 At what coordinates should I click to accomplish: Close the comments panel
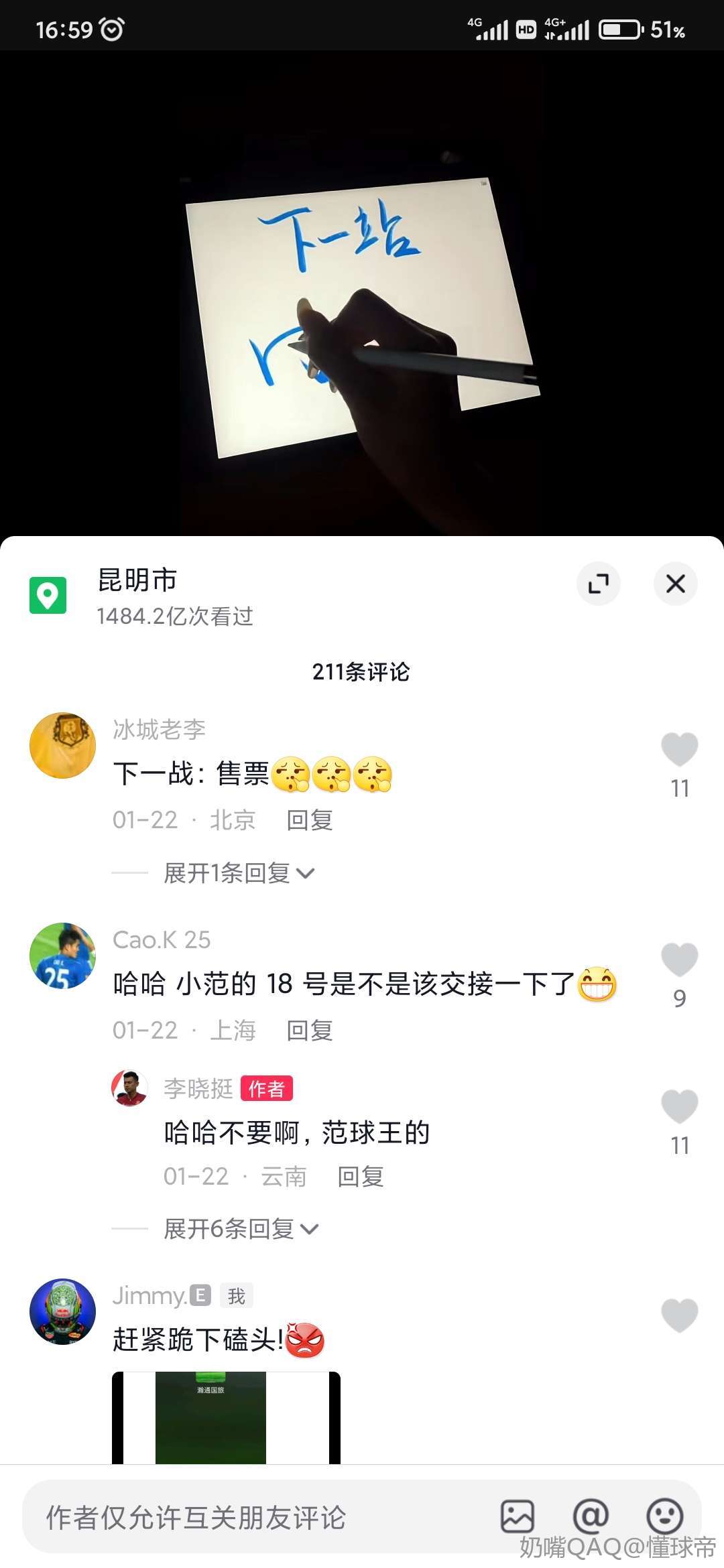[x=675, y=584]
